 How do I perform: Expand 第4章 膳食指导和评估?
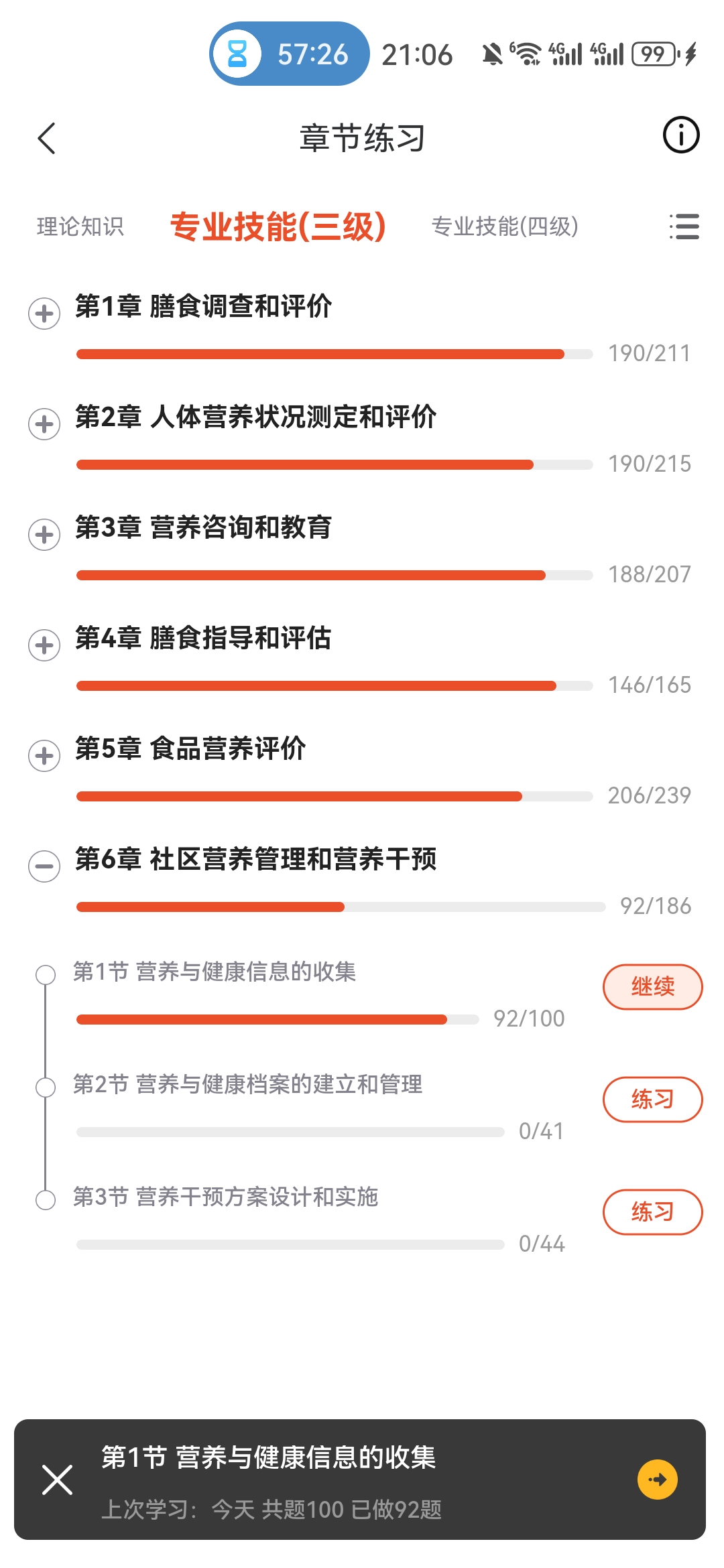click(x=44, y=645)
